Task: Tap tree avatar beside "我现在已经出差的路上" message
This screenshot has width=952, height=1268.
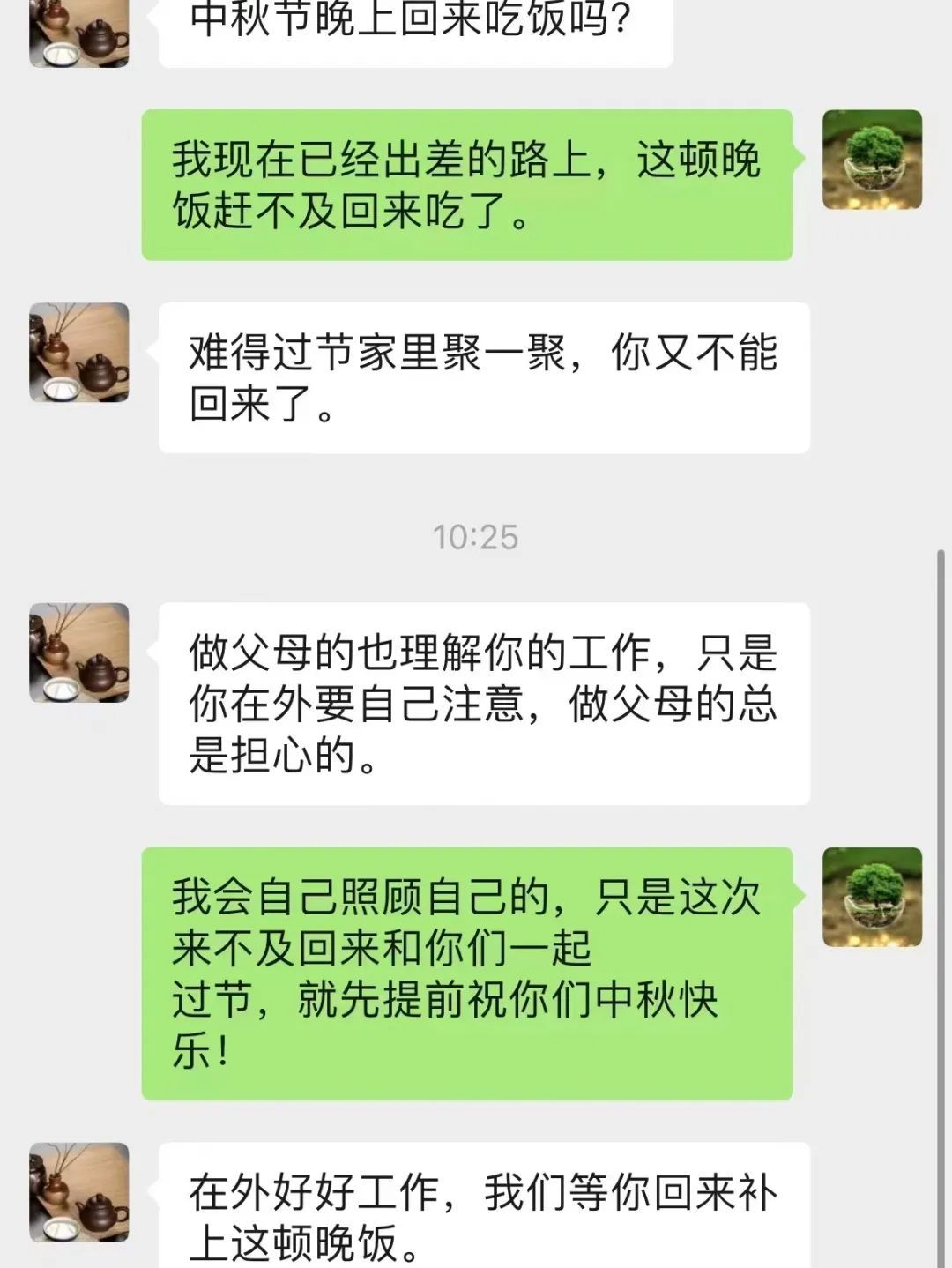Action: point(872,160)
